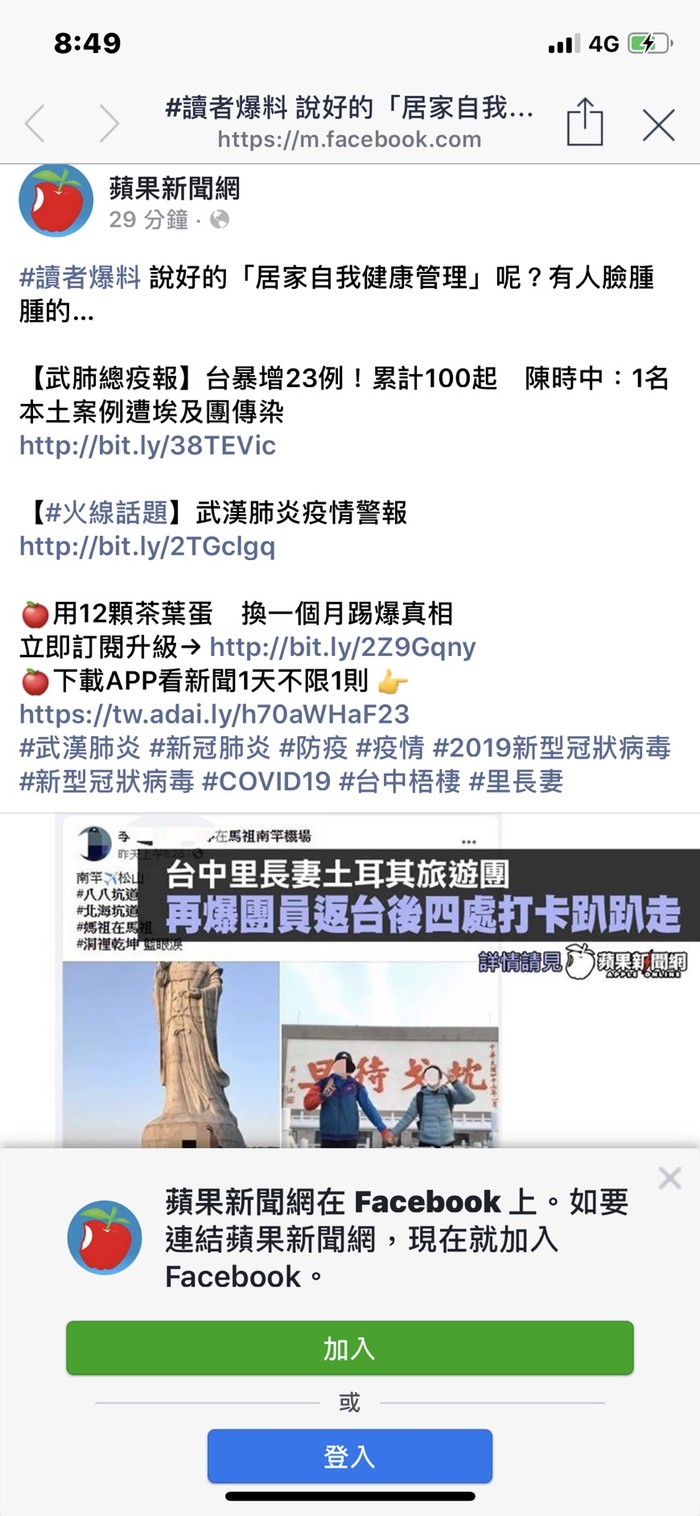Go forward in the in-app browser
The image size is (700, 1516).
pyautogui.click(x=108, y=125)
